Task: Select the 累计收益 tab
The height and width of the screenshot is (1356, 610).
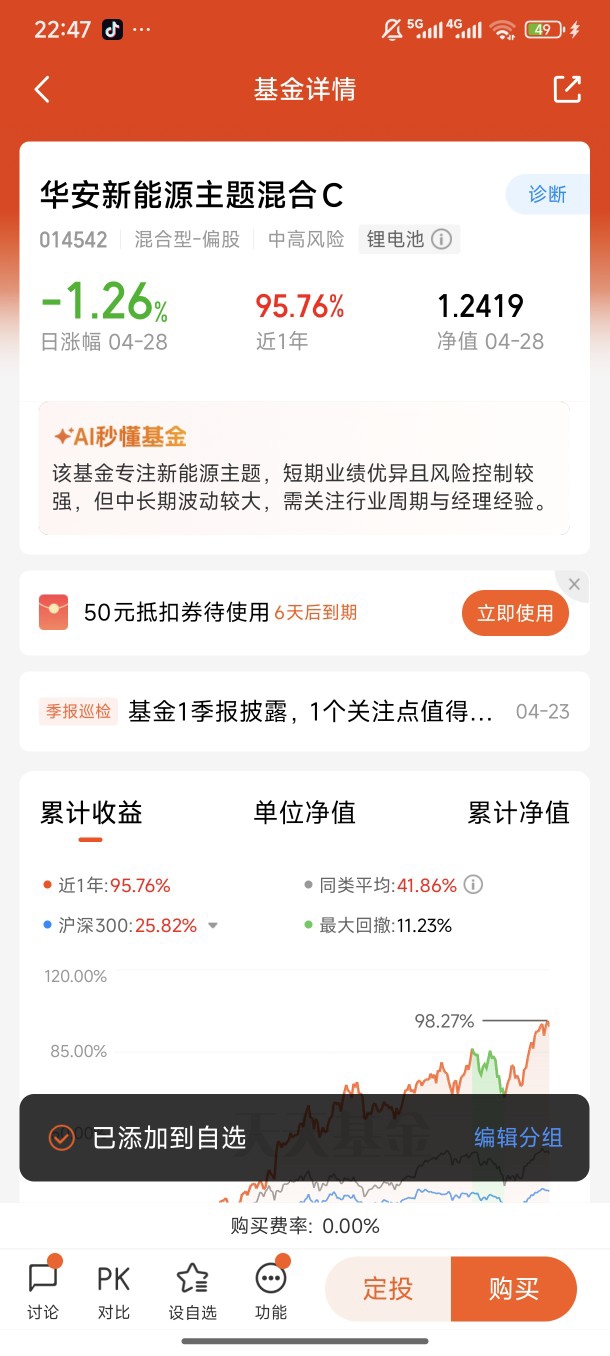Action: 91,813
